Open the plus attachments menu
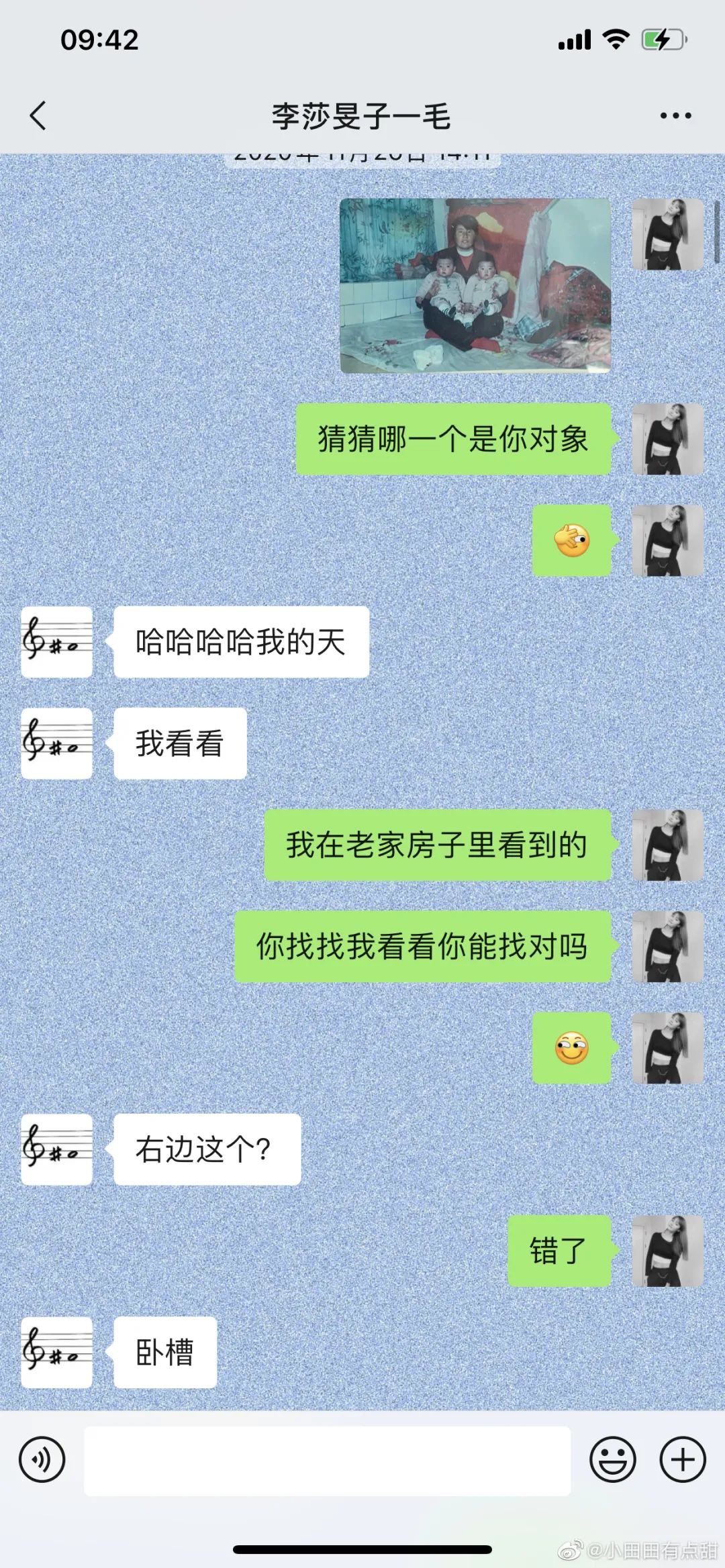 pos(683,1459)
